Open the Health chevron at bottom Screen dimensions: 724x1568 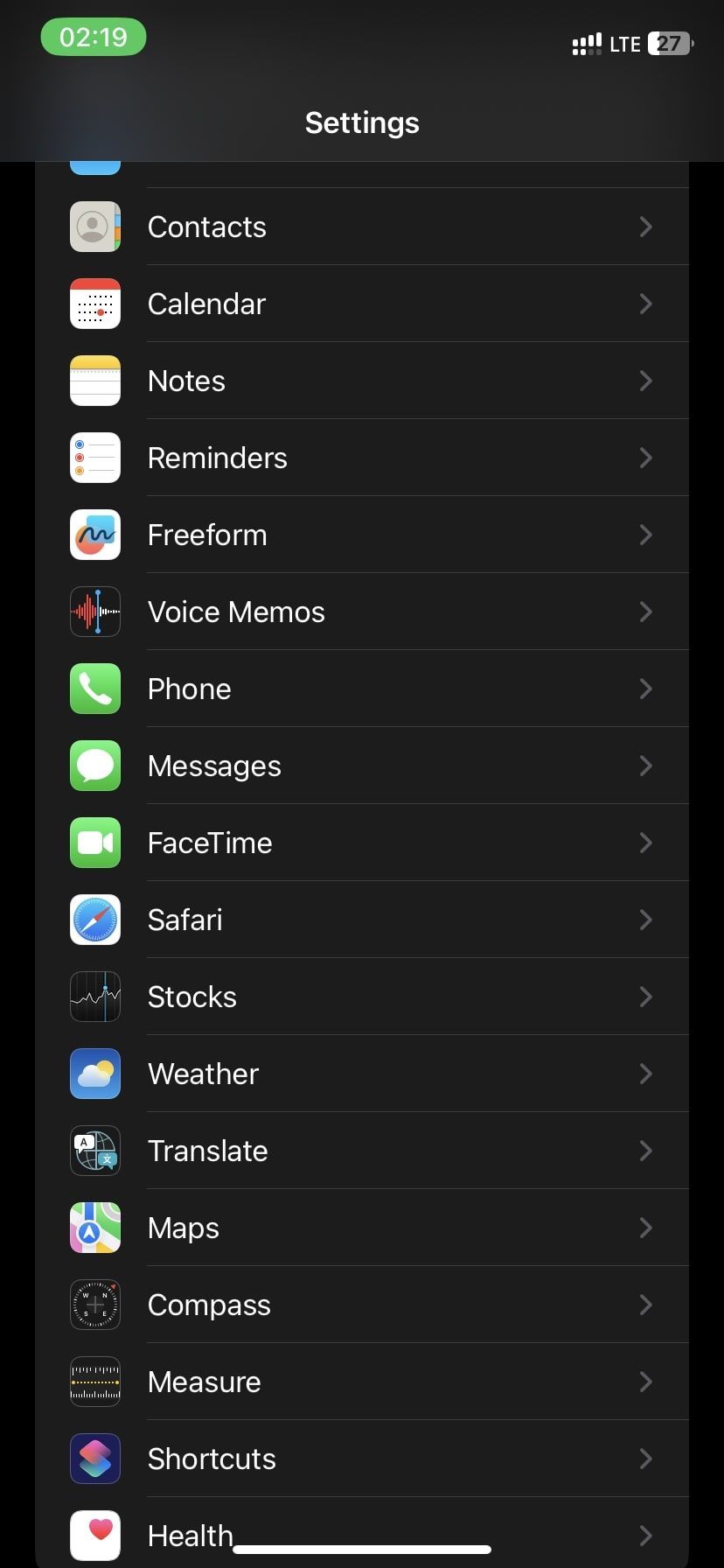645,1536
